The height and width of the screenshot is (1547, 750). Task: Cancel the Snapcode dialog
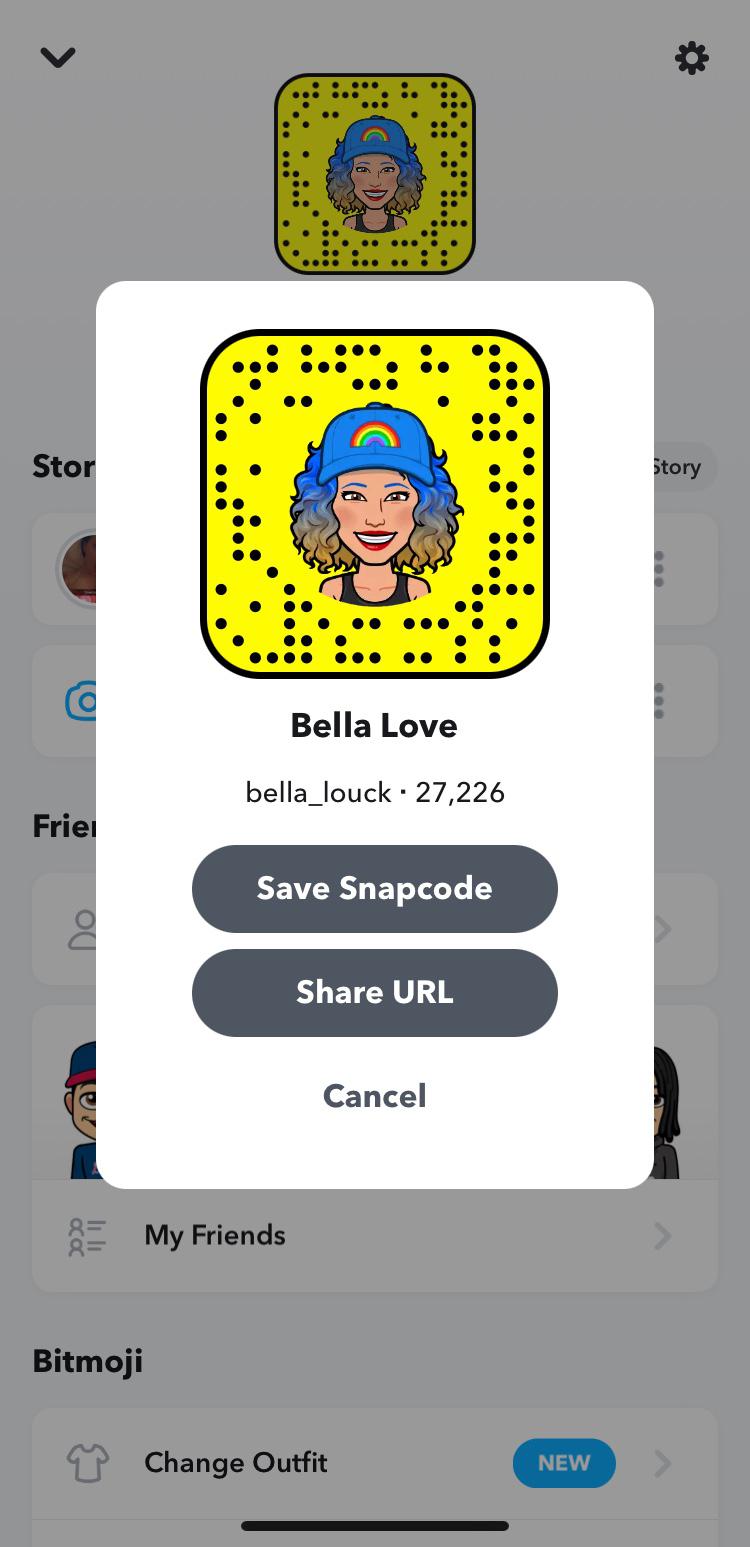click(374, 1096)
